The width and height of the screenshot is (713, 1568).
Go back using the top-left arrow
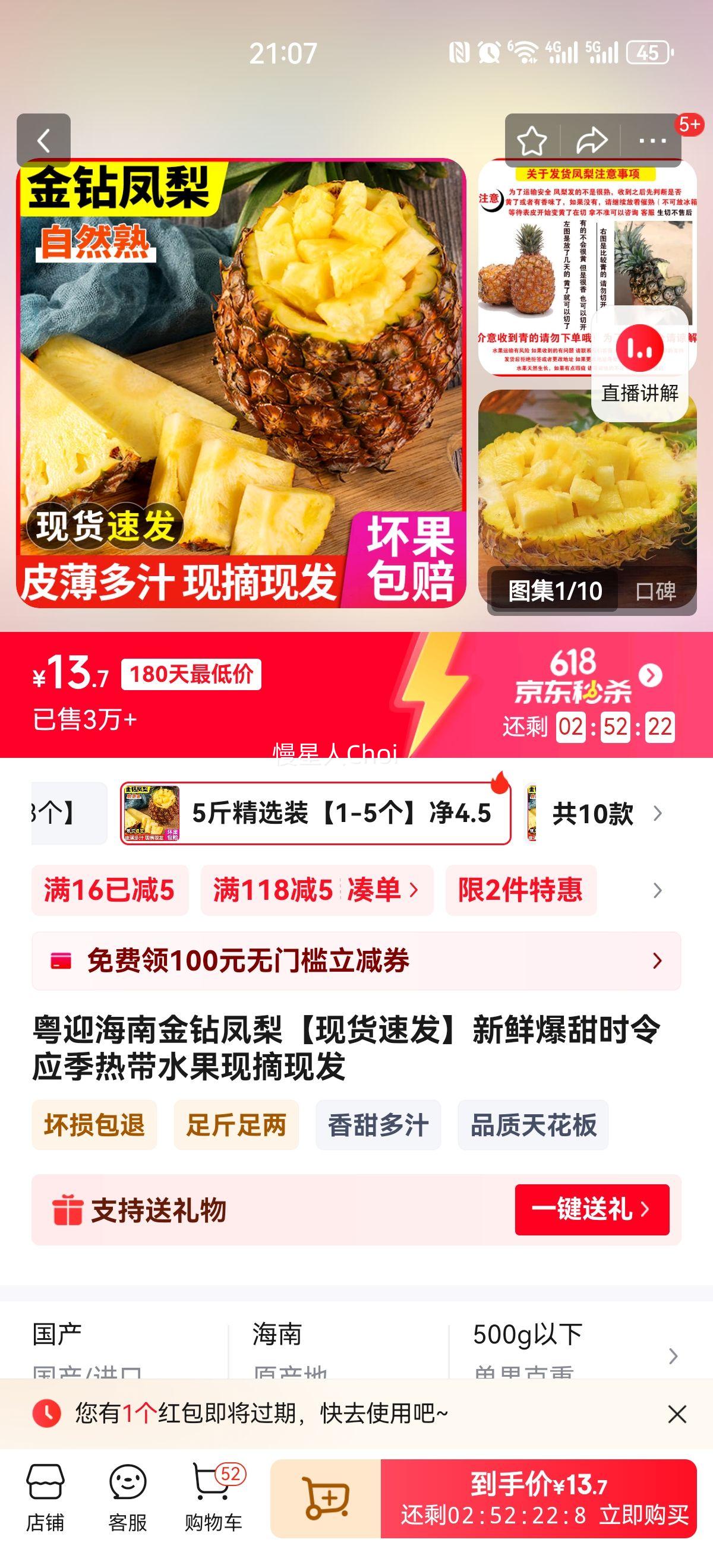[43, 141]
